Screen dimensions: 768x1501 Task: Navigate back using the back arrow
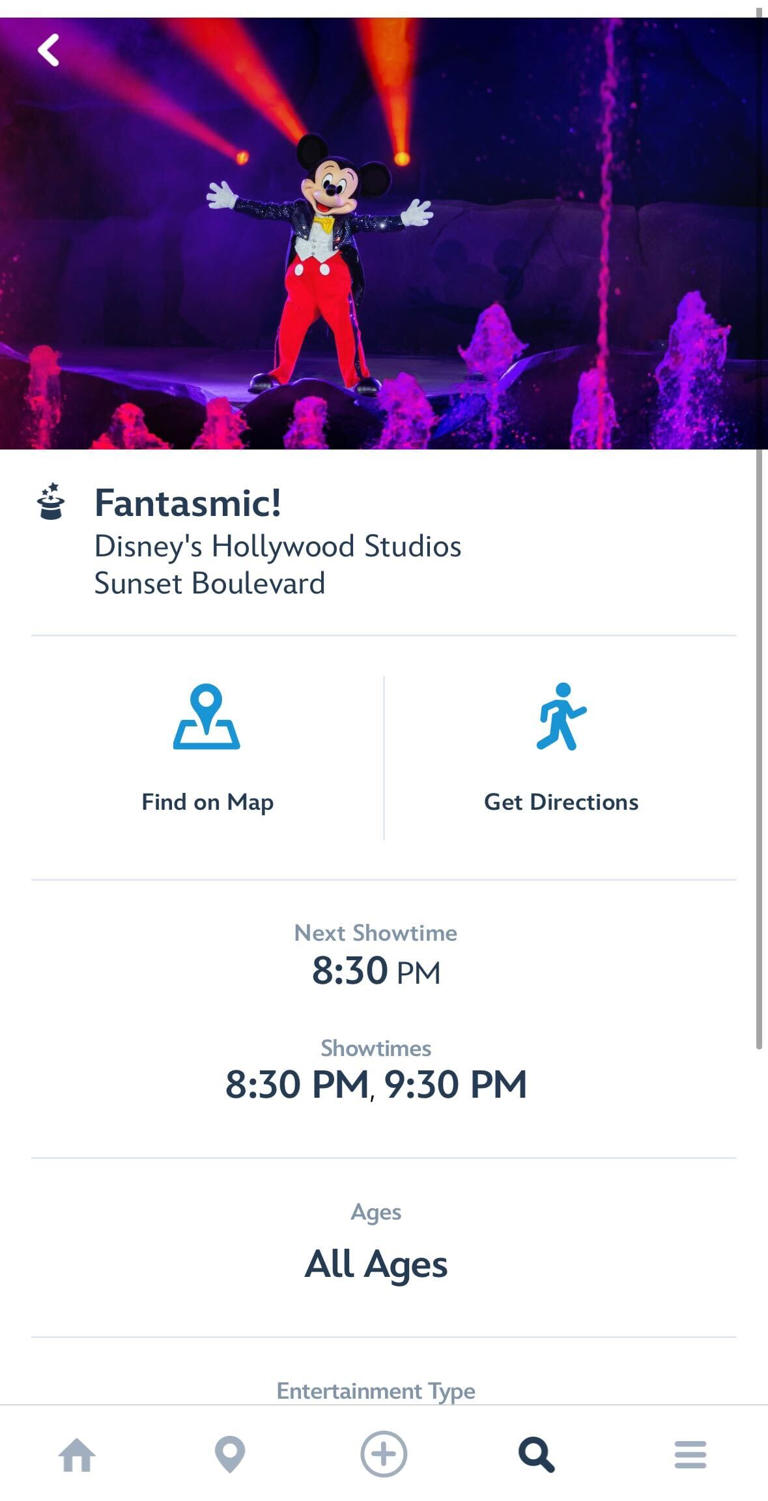click(47, 49)
